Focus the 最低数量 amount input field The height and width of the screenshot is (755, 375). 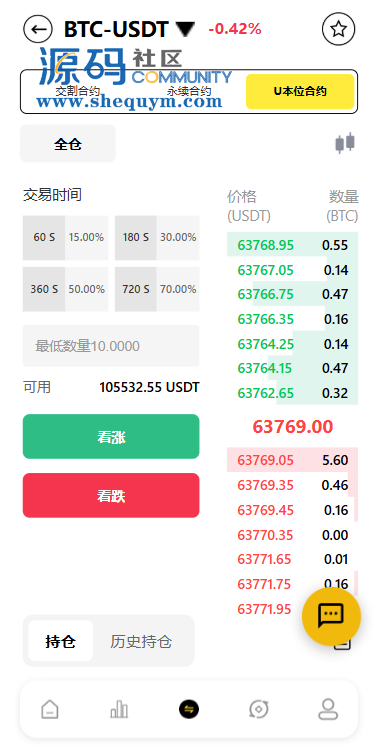(111, 346)
